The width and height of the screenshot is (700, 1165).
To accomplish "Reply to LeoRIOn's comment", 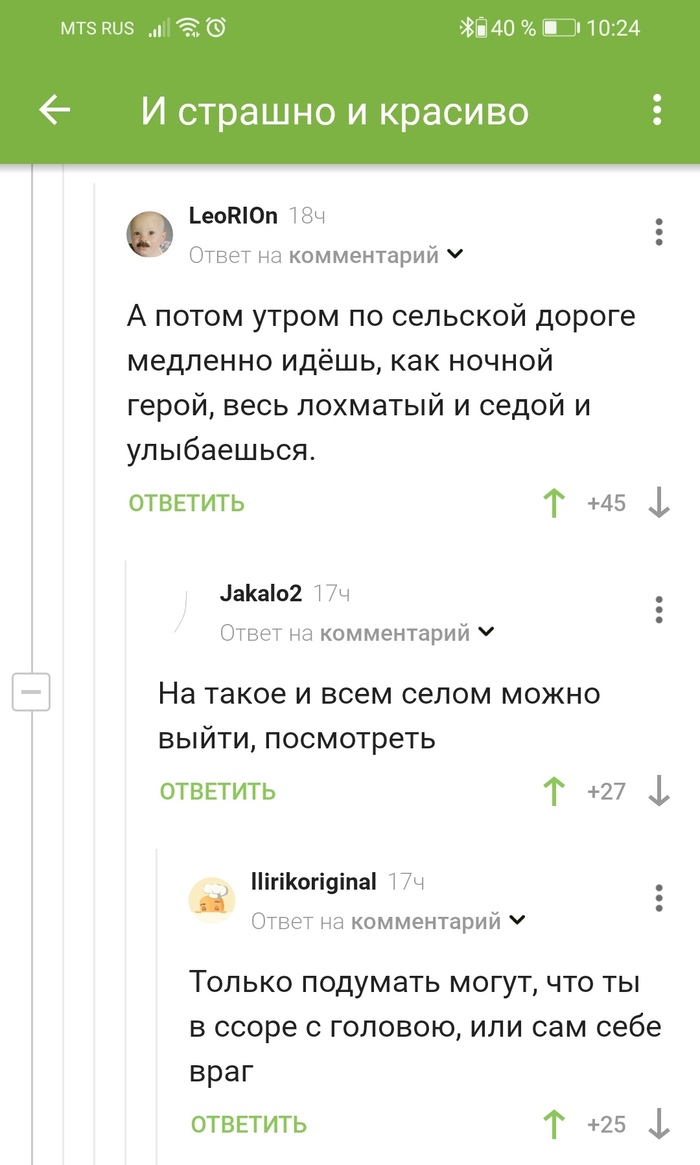I will click(x=186, y=503).
